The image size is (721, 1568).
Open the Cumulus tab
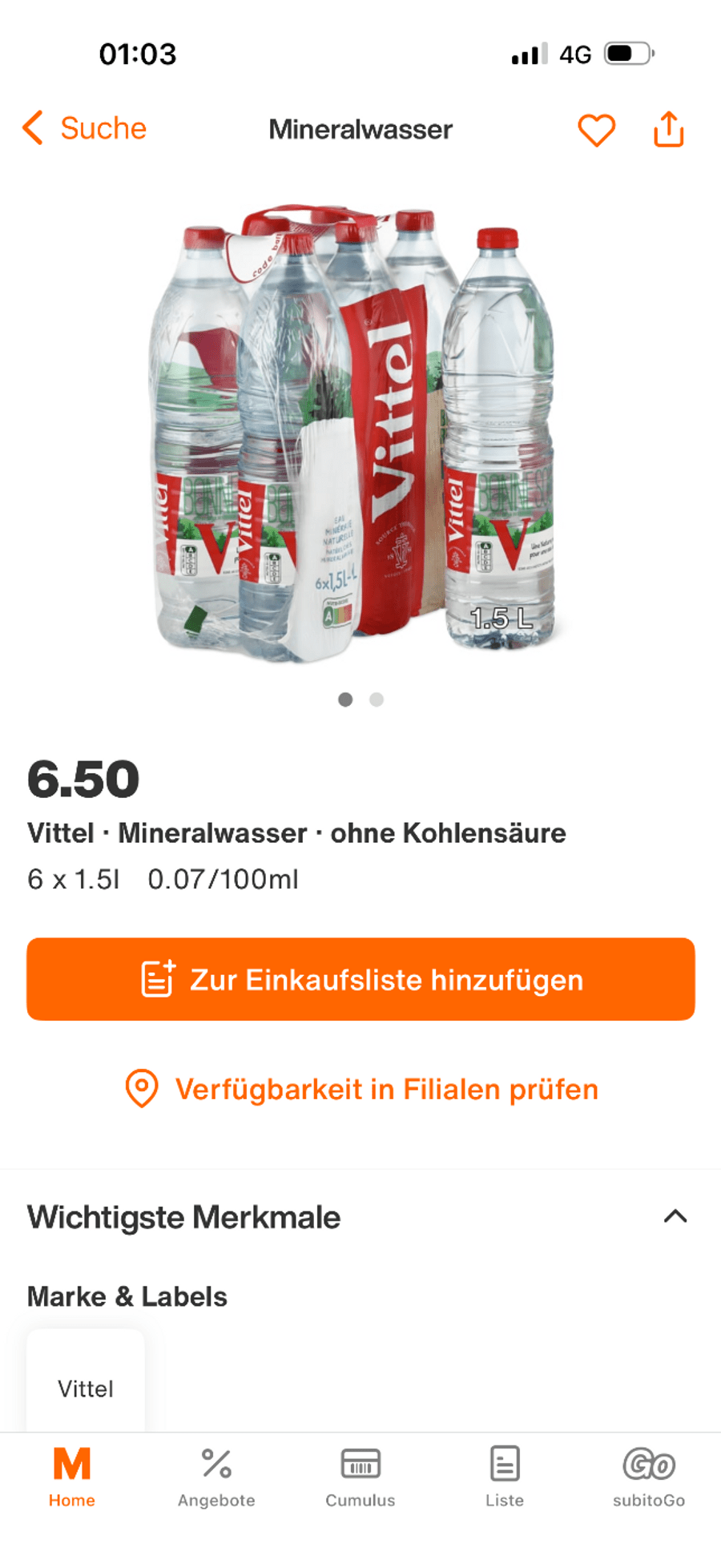[360, 1477]
